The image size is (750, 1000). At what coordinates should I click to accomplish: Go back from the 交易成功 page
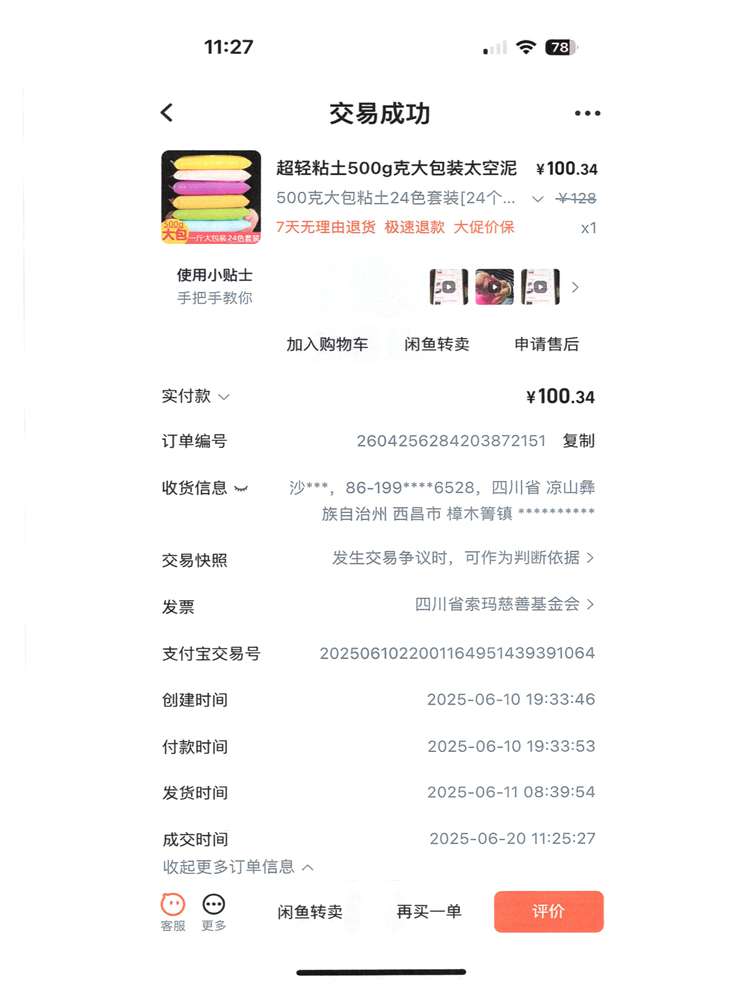click(x=167, y=113)
